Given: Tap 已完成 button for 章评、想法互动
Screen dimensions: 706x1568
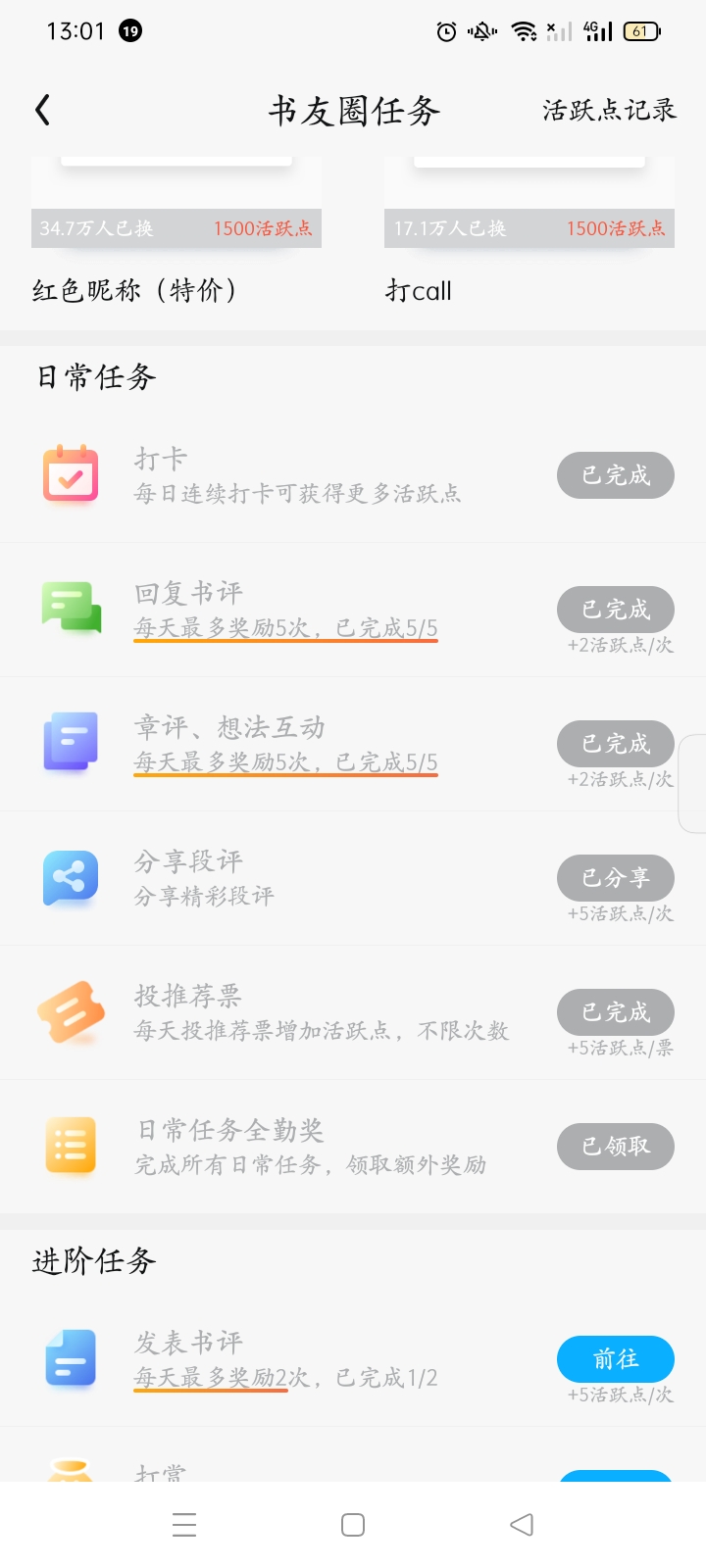Looking at the screenshot, I should click(616, 744).
